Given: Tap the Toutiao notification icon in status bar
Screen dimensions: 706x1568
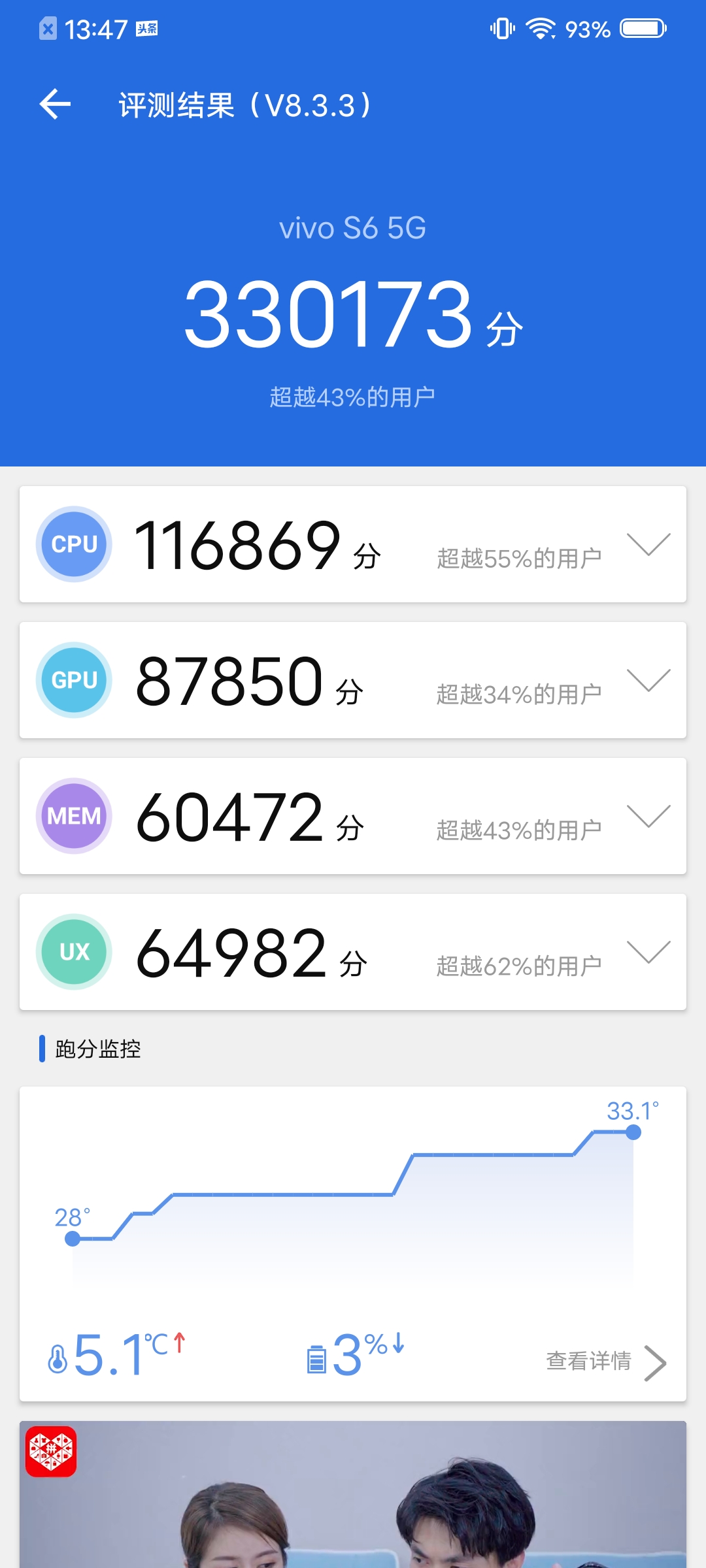Looking at the screenshot, I should click(145, 29).
